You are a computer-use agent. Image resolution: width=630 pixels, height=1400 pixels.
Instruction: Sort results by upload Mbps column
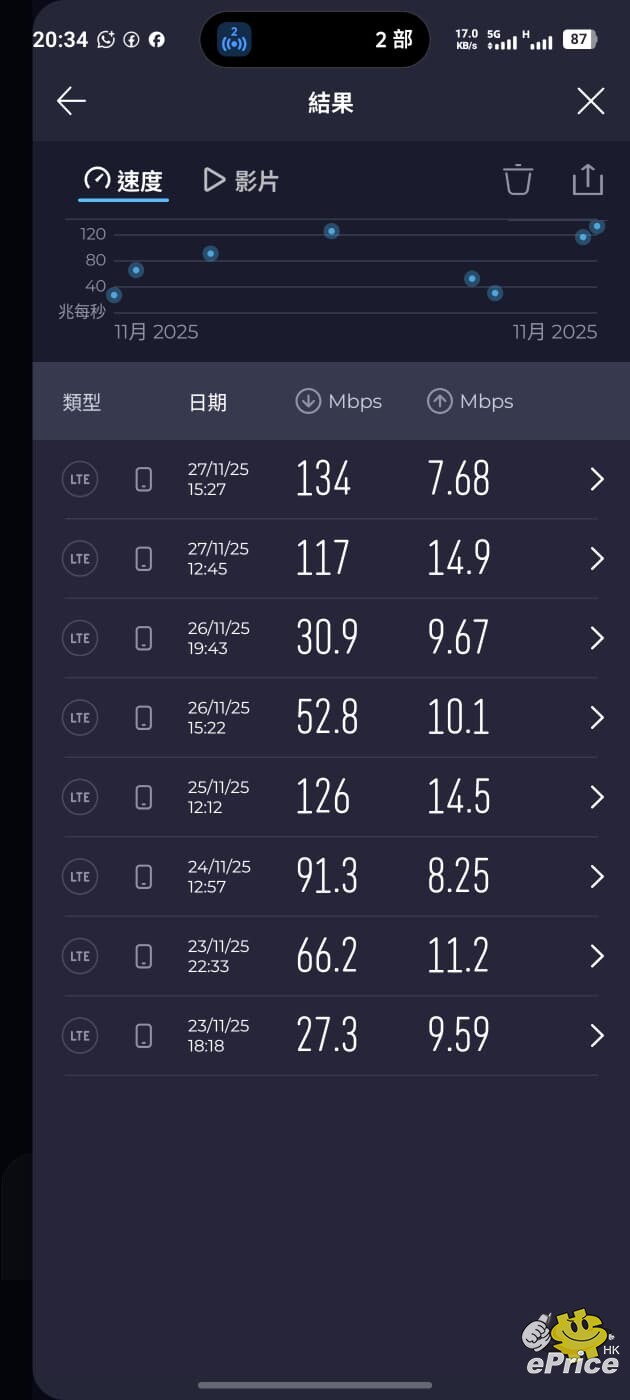pyautogui.click(x=470, y=402)
